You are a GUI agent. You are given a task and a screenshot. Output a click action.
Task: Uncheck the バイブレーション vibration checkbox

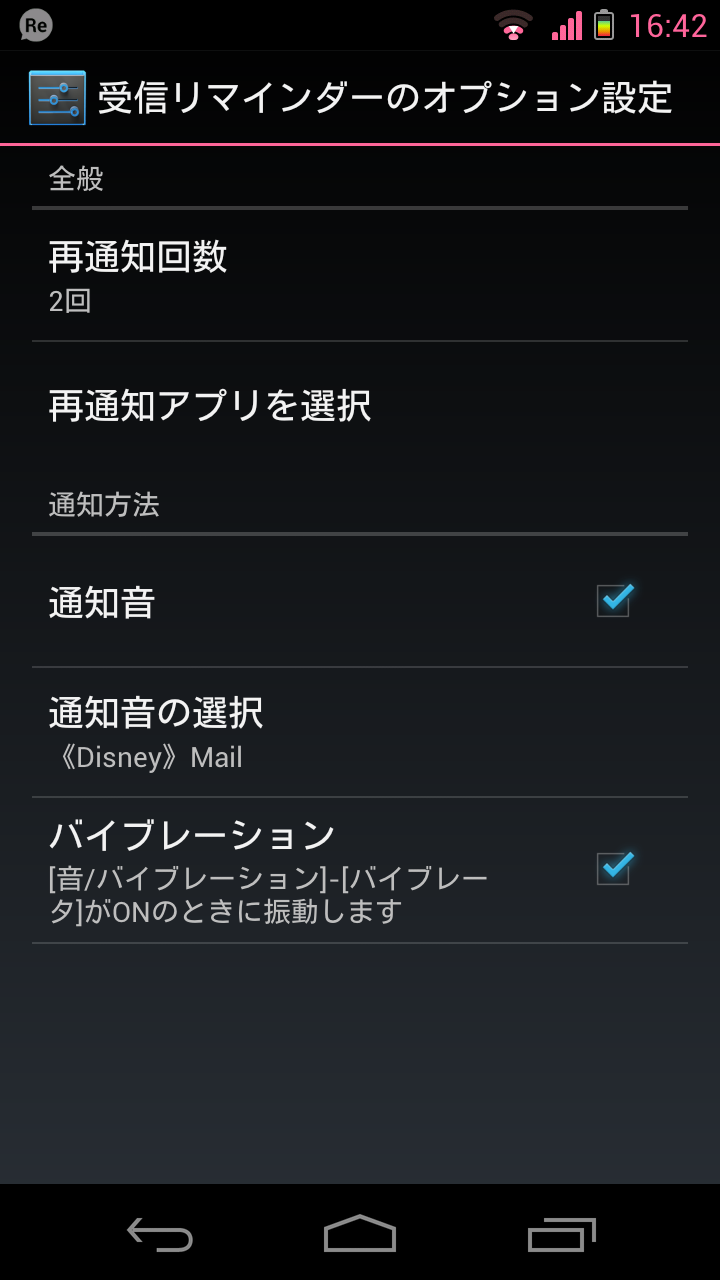pyautogui.click(x=613, y=869)
